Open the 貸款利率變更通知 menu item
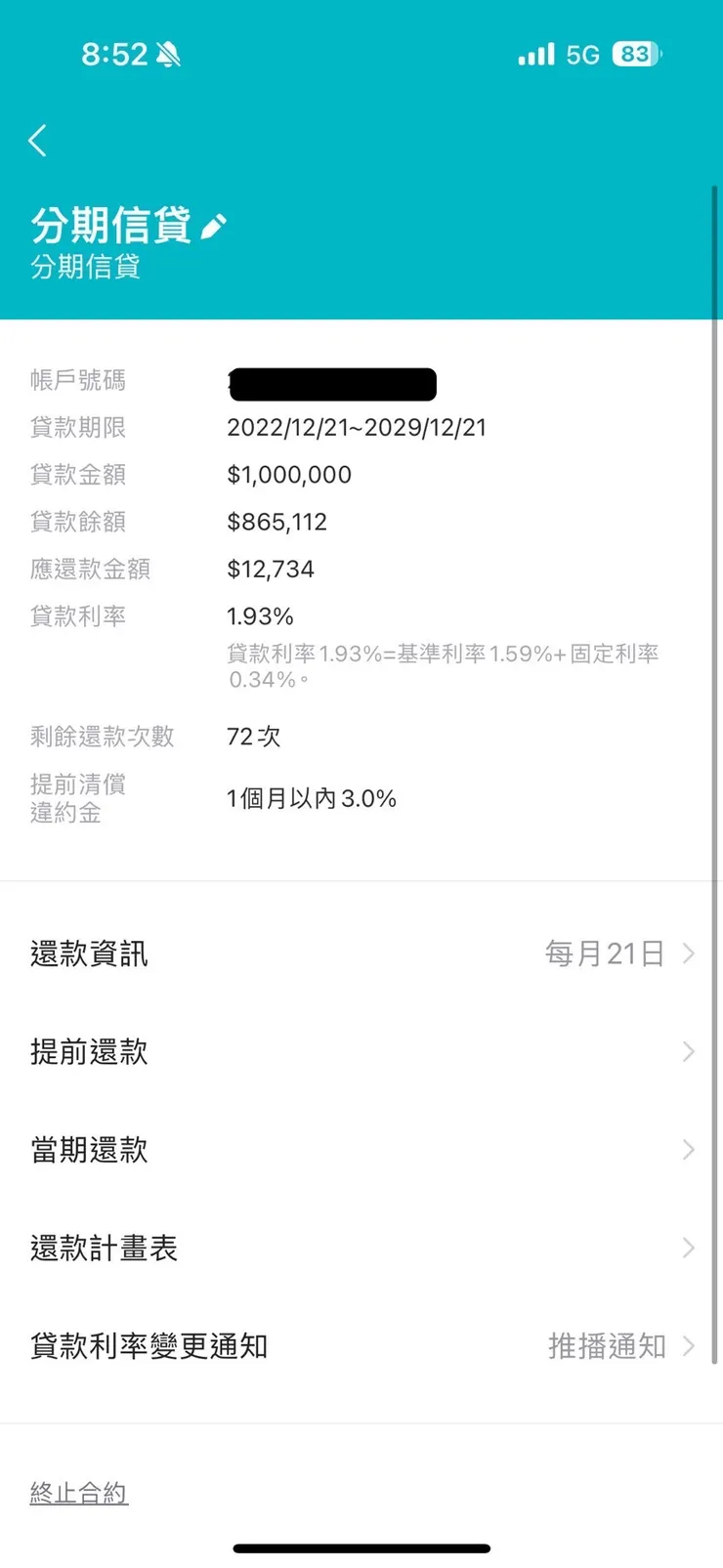The height and width of the screenshot is (1568, 723). tap(147, 1345)
